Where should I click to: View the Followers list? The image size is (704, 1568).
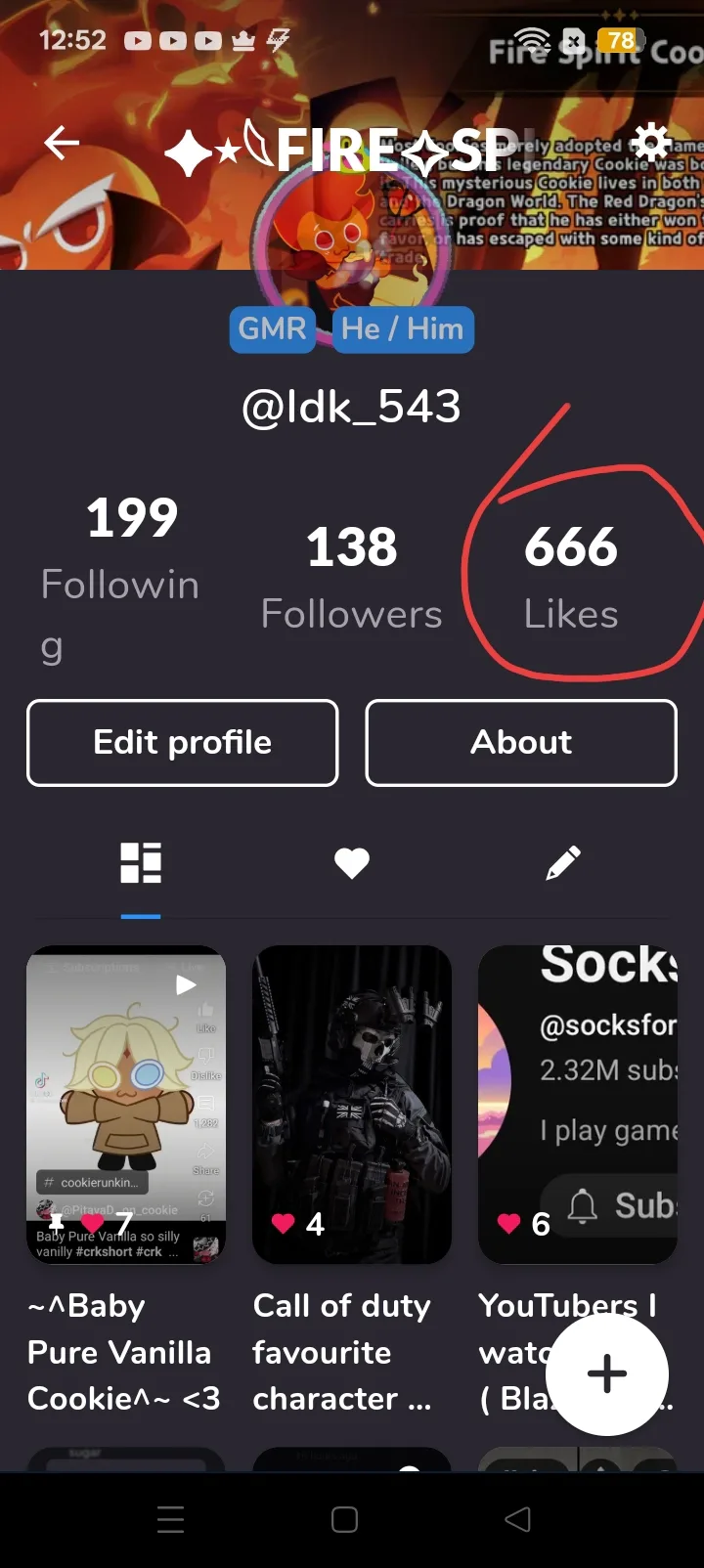[352, 577]
